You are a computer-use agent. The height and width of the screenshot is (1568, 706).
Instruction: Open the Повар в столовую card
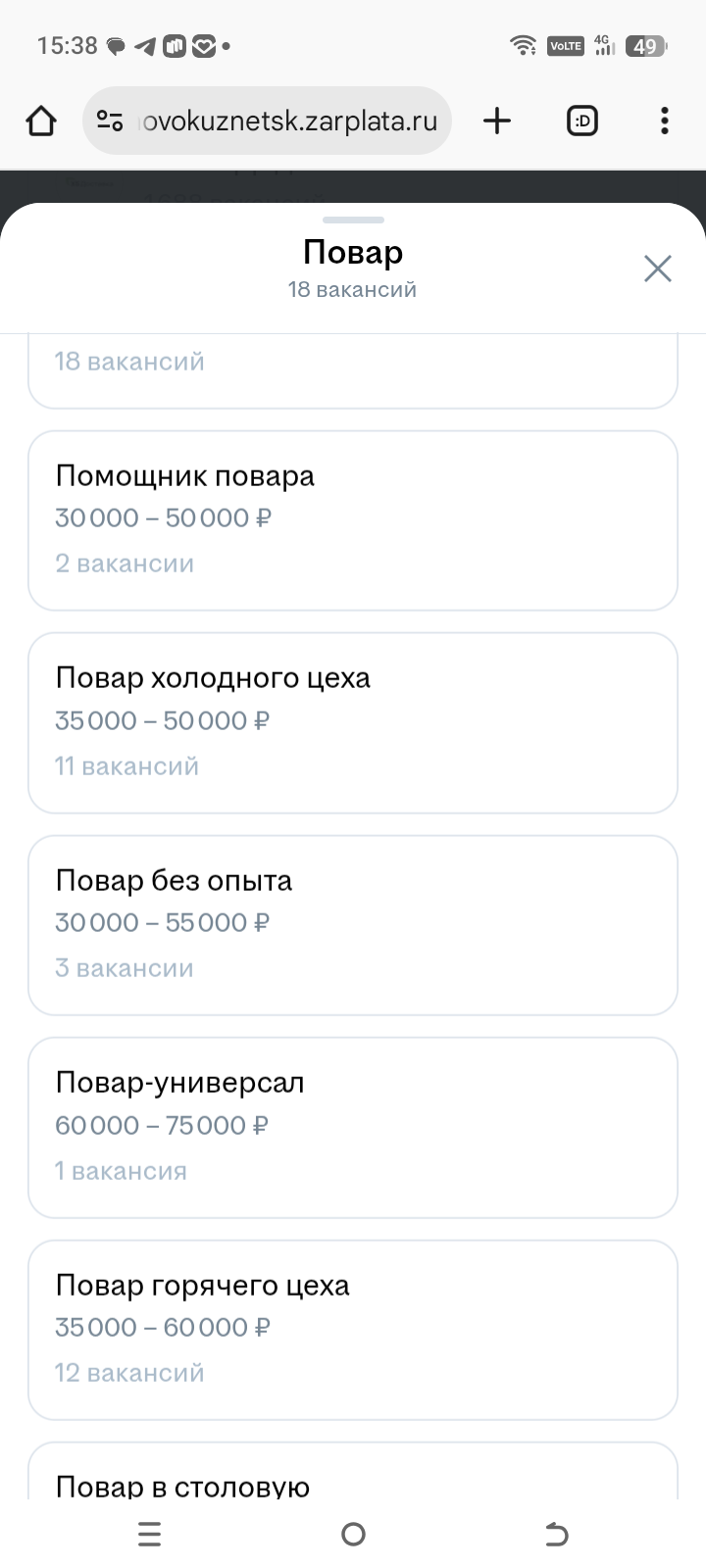click(x=353, y=1478)
